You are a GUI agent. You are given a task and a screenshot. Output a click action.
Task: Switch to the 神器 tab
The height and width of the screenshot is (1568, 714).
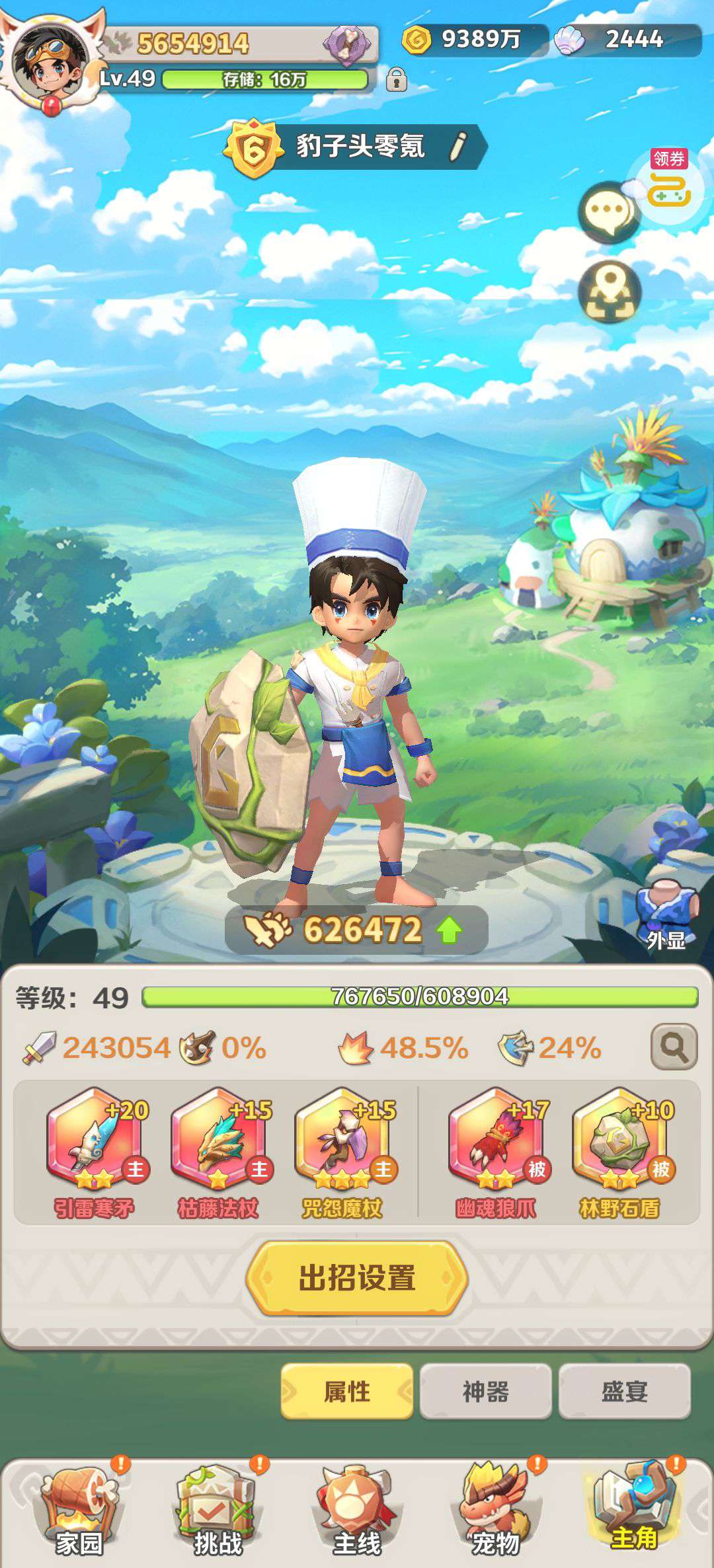(486, 1391)
